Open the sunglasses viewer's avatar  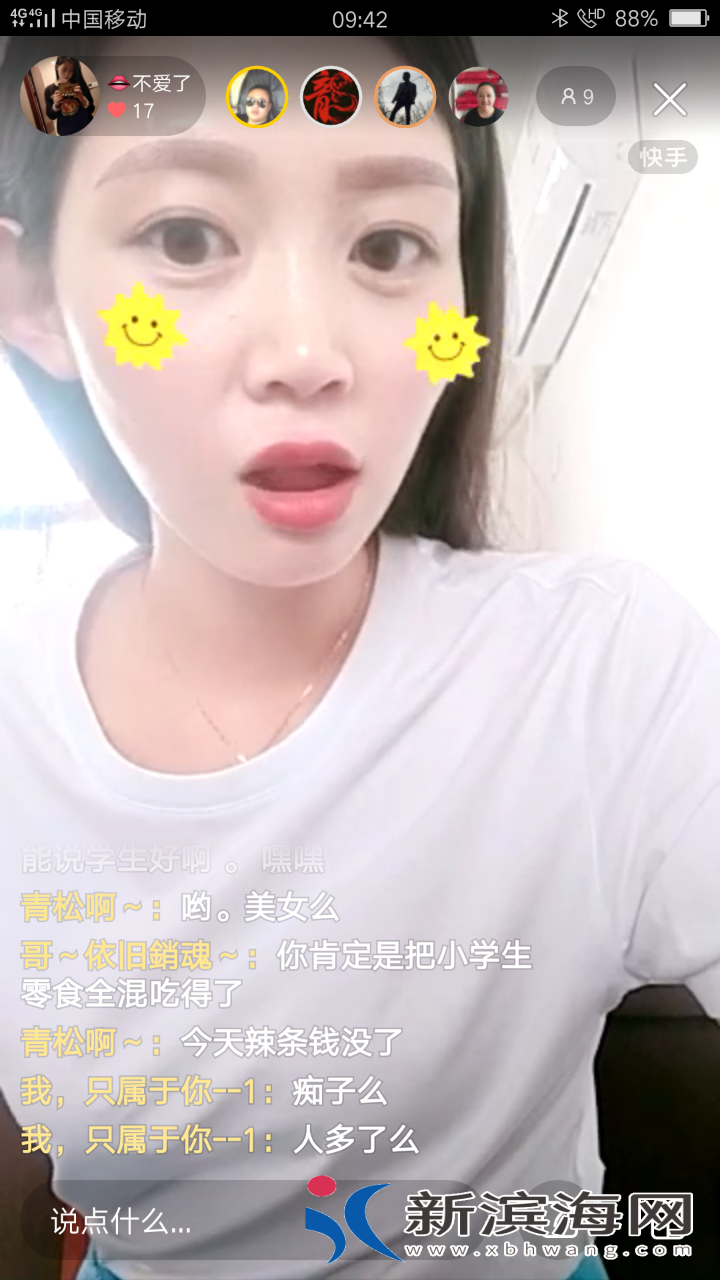(x=257, y=97)
